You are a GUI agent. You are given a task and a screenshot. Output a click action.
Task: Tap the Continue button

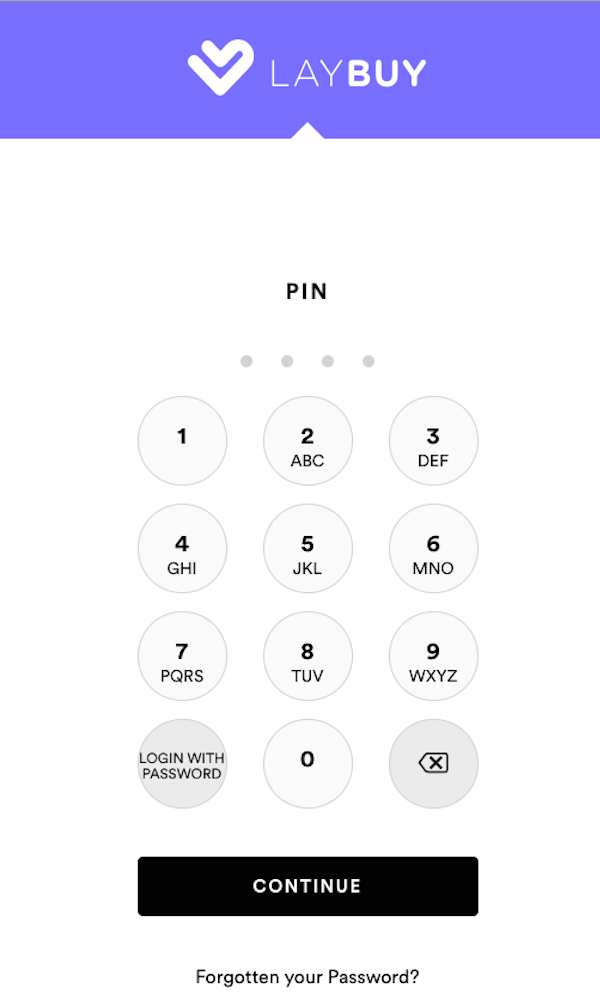point(308,886)
